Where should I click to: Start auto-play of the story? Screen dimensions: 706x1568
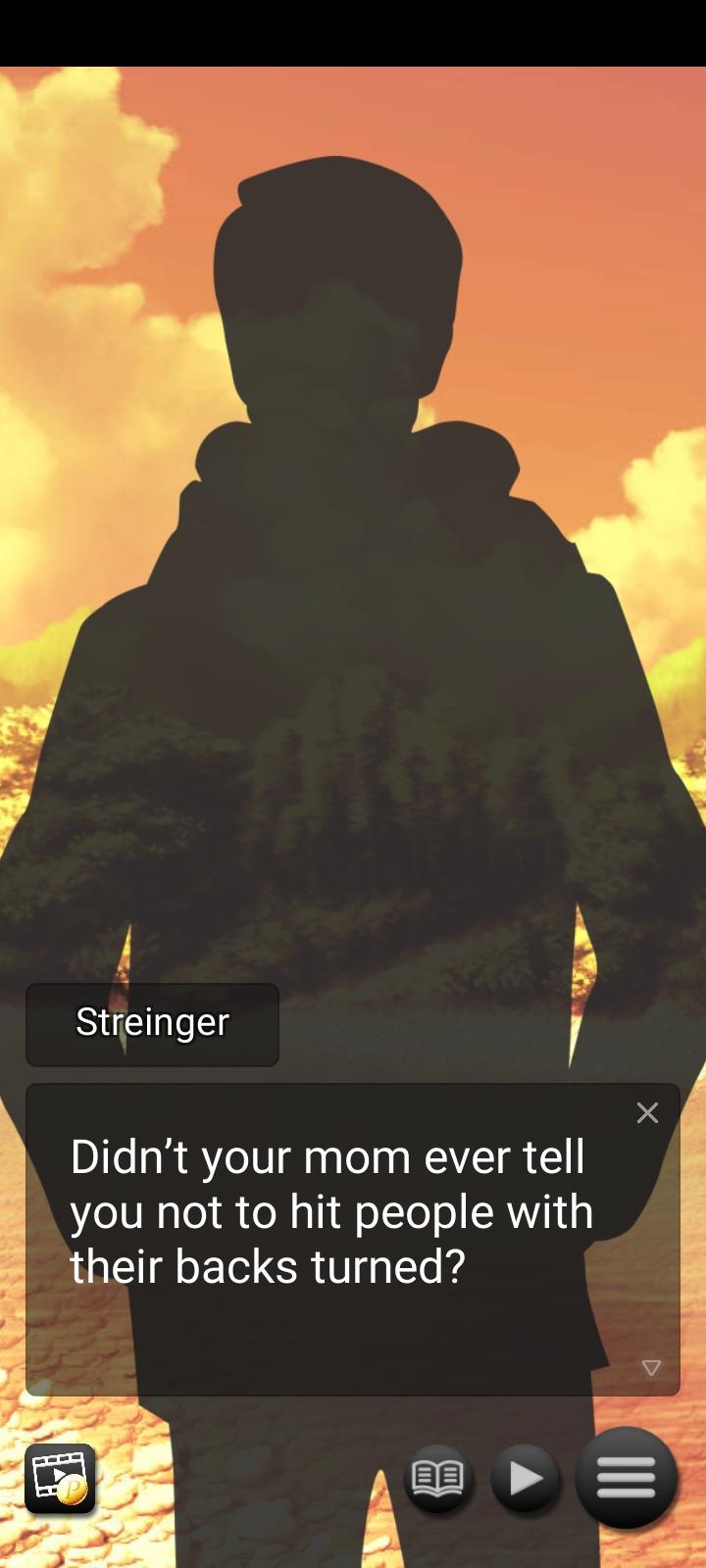[526, 1477]
